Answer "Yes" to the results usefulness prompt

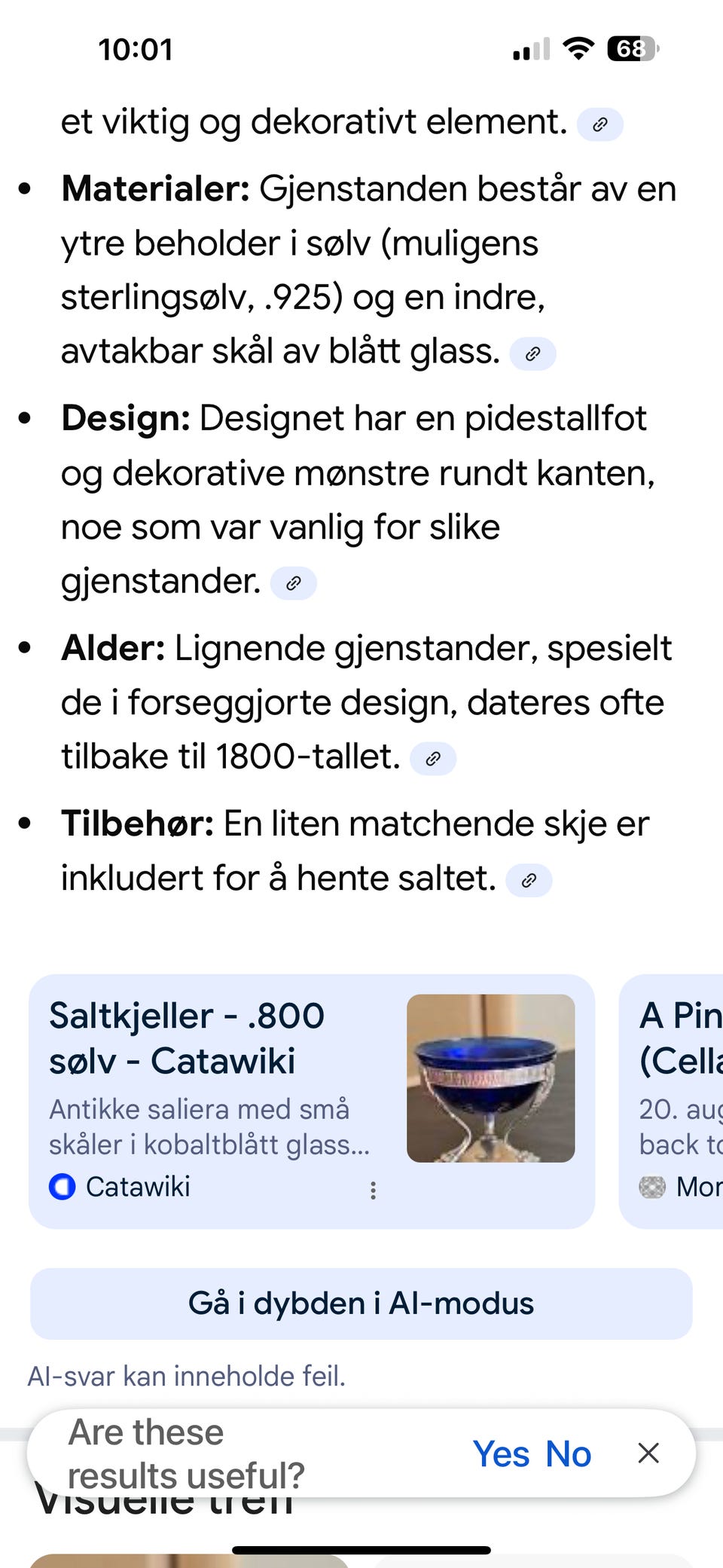point(502,1453)
